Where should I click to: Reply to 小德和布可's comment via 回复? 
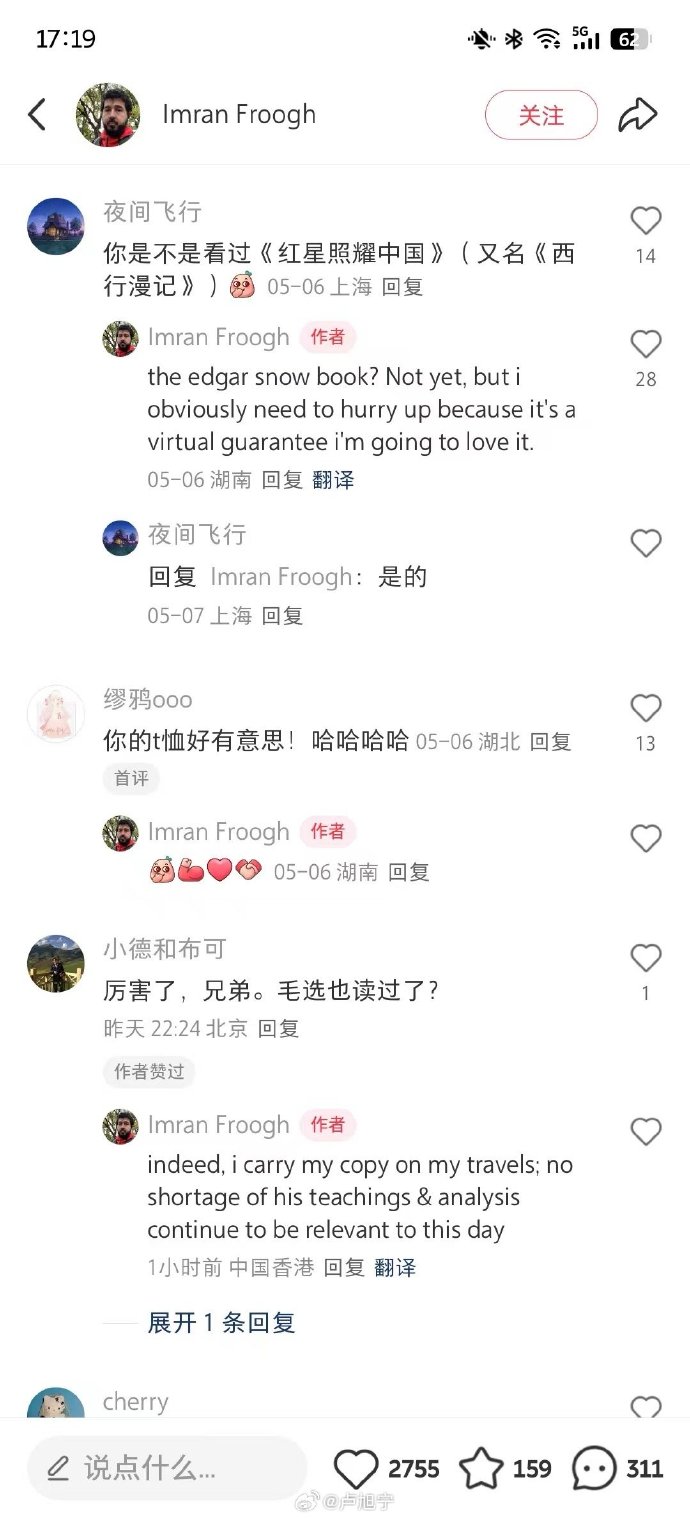(x=278, y=1028)
